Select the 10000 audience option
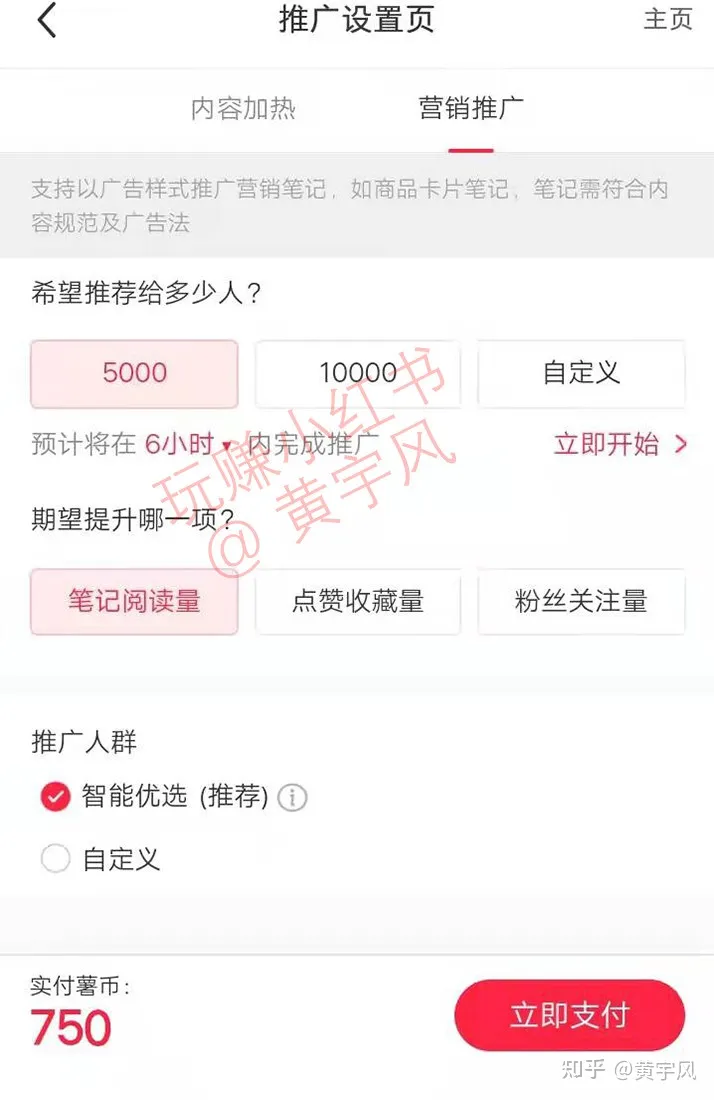Viewport: 714px width, 1100px height. 358,374
